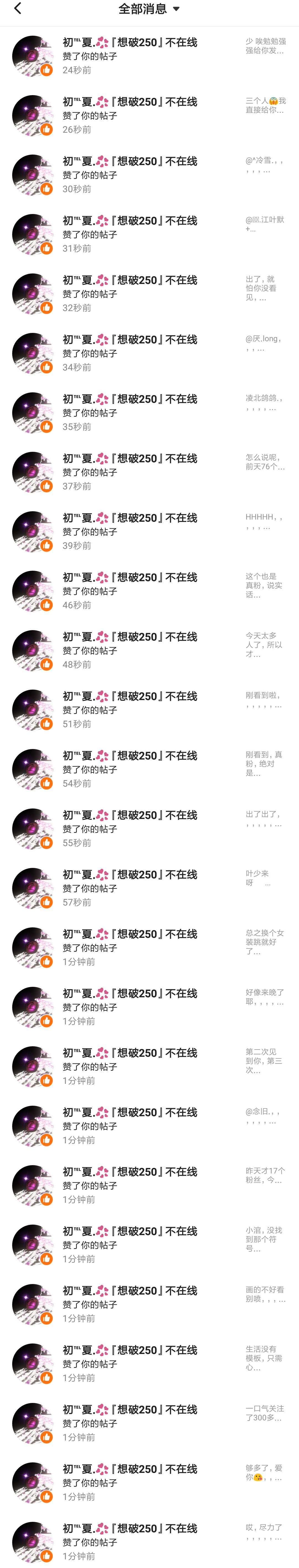Open the notification for post "怎么说呢，前天76个"

(149, 472)
